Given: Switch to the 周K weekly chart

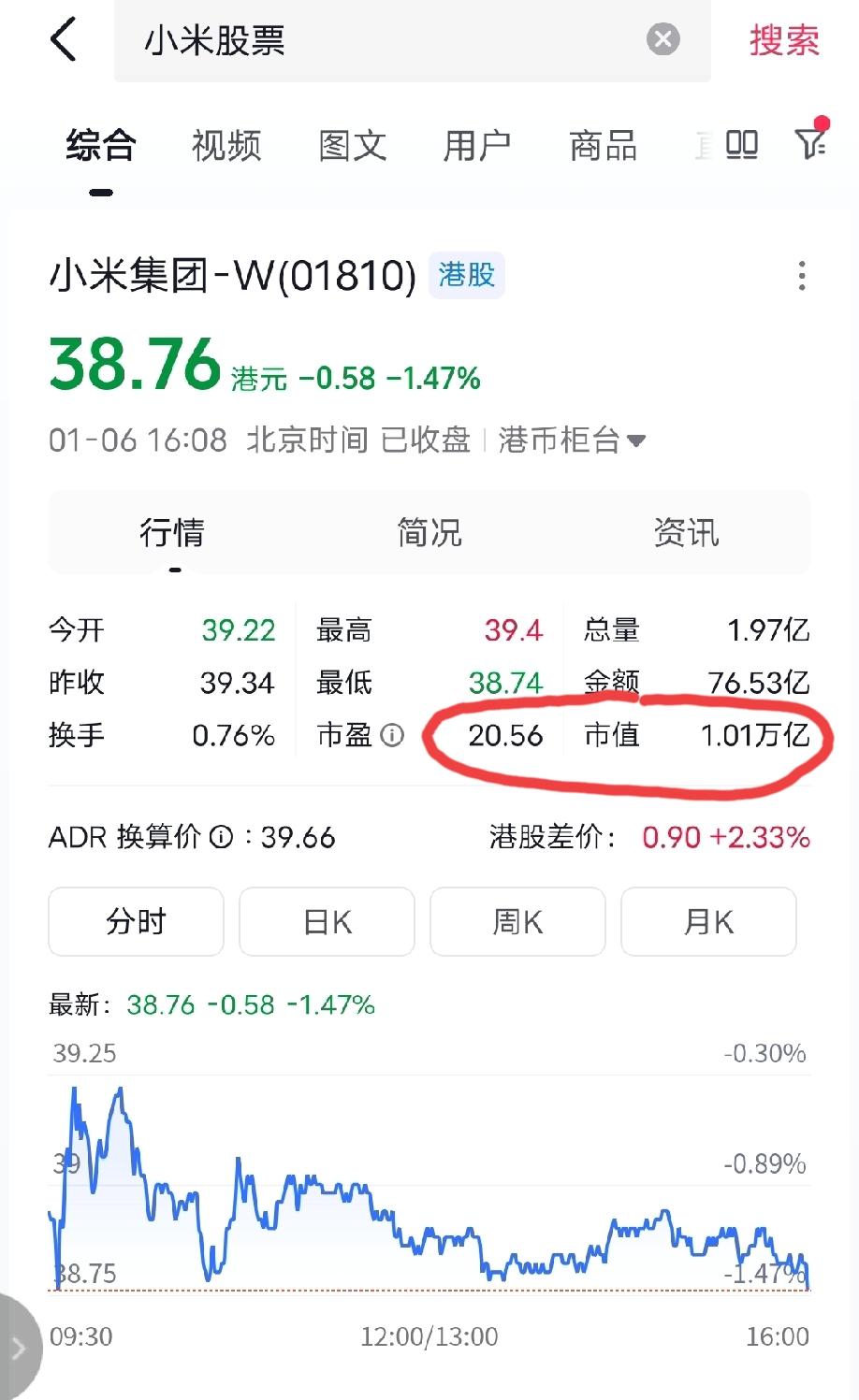Looking at the screenshot, I should [517, 921].
